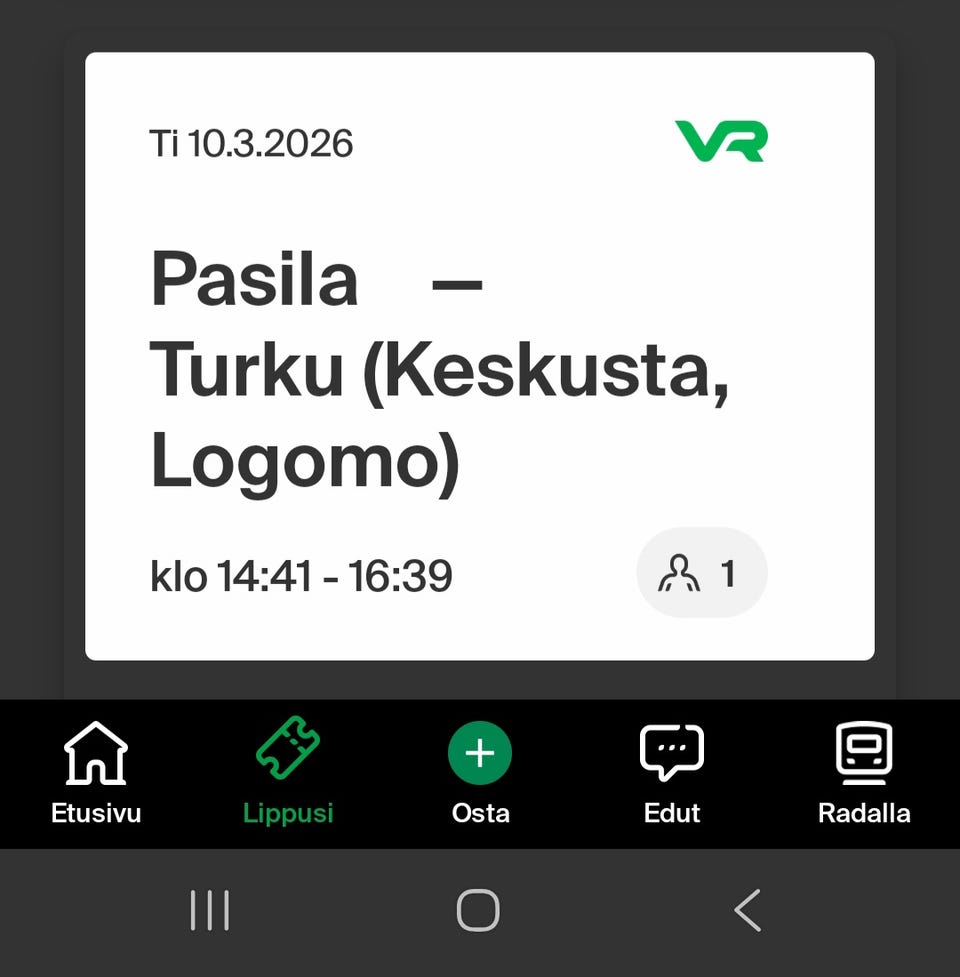Image resolution: width=960 pixels, height=977 pixels.
Task: Go back using the Android back arrow
Action: [x=748, y=909]
